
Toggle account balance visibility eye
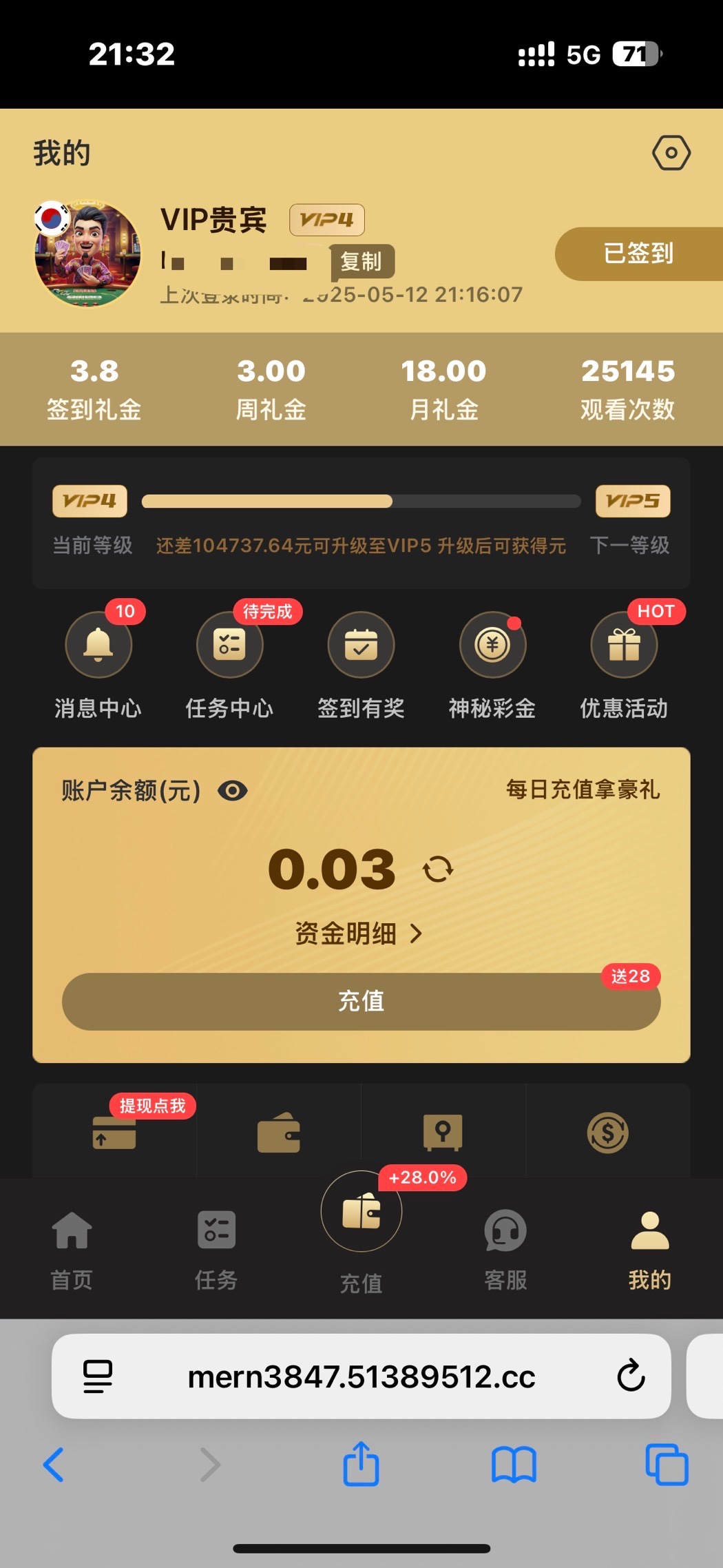(233, 790)
